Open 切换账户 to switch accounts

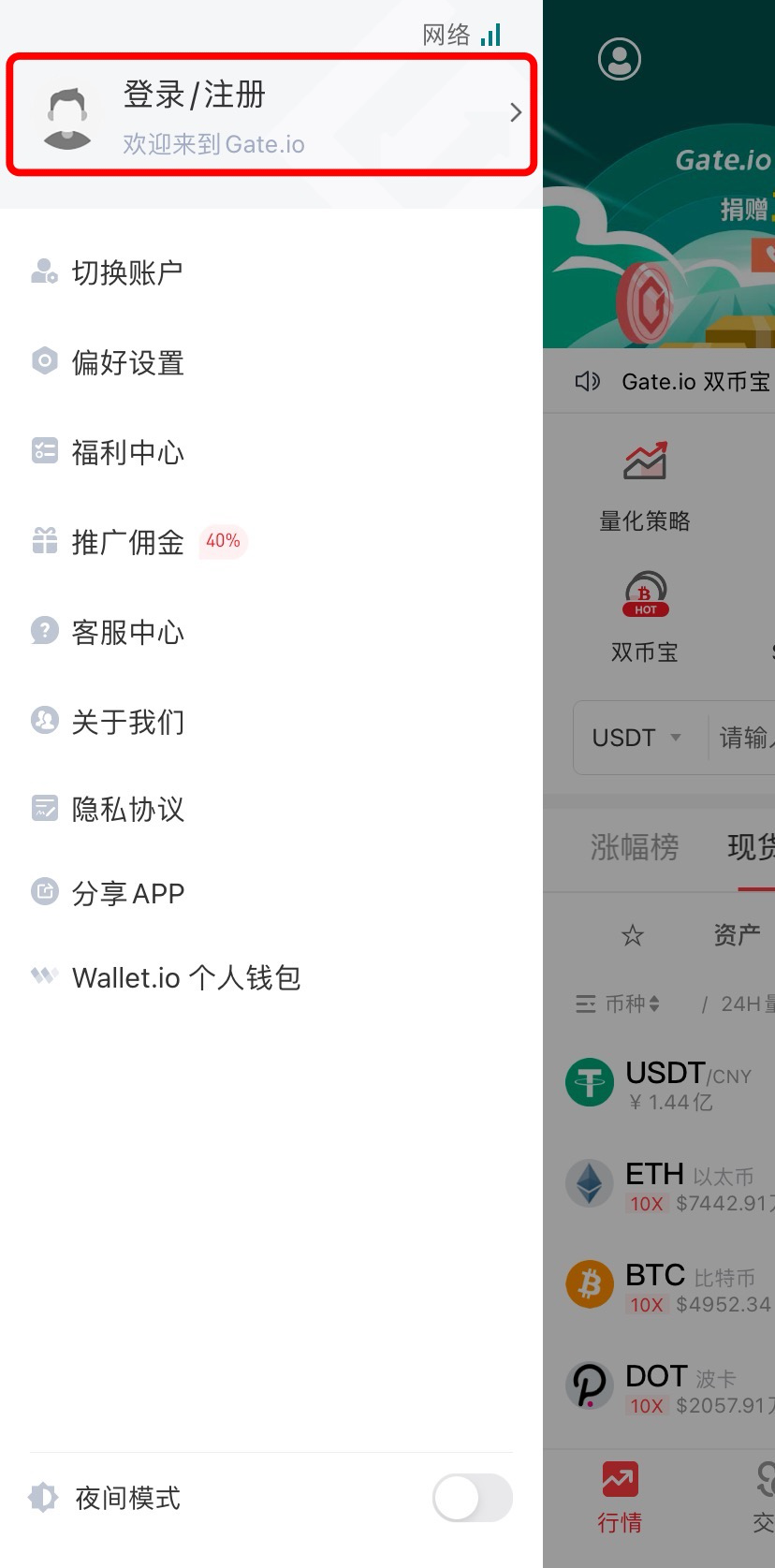tap(128, 272)
